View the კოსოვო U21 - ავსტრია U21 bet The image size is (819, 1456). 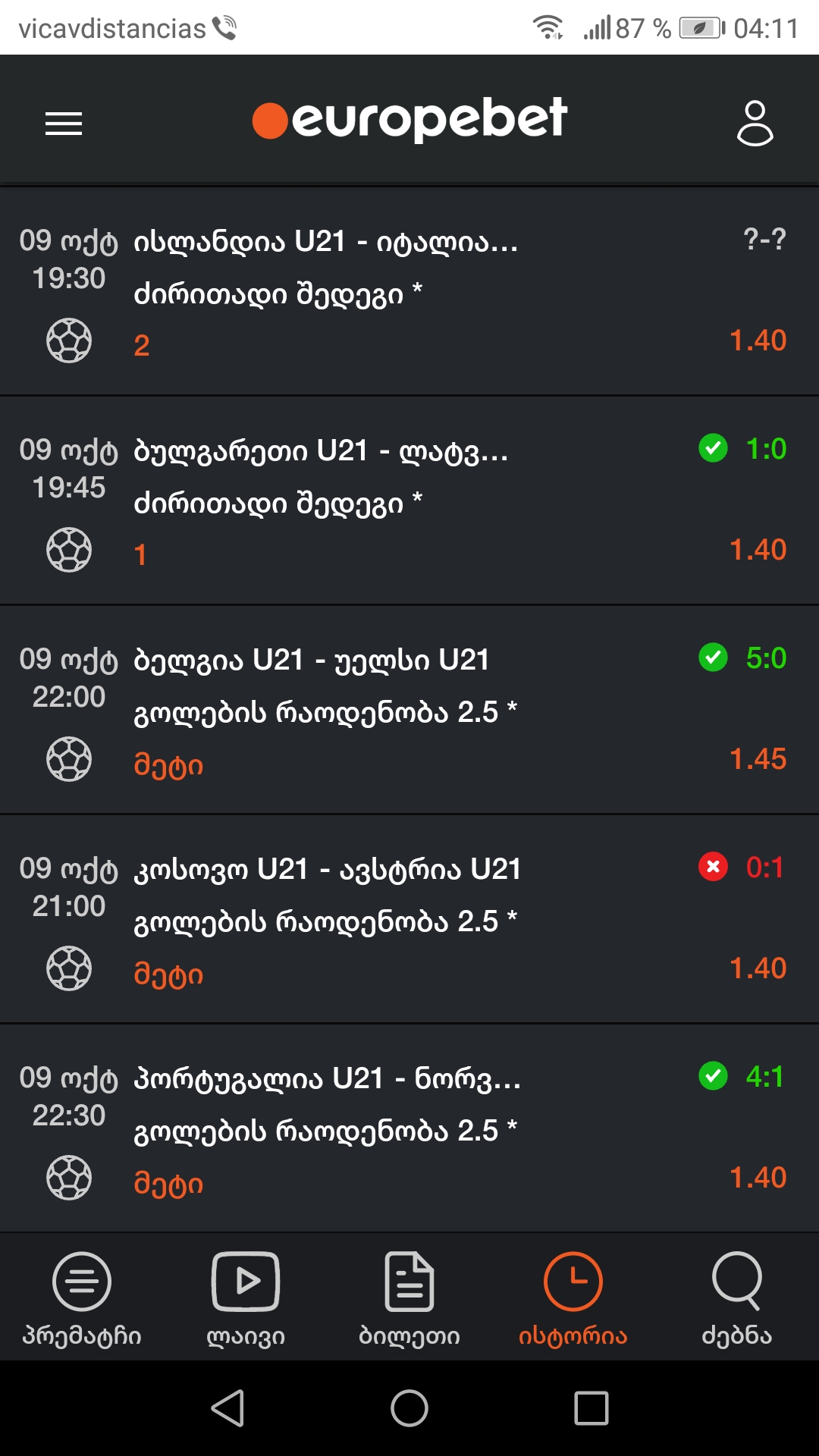click(409, 920)
